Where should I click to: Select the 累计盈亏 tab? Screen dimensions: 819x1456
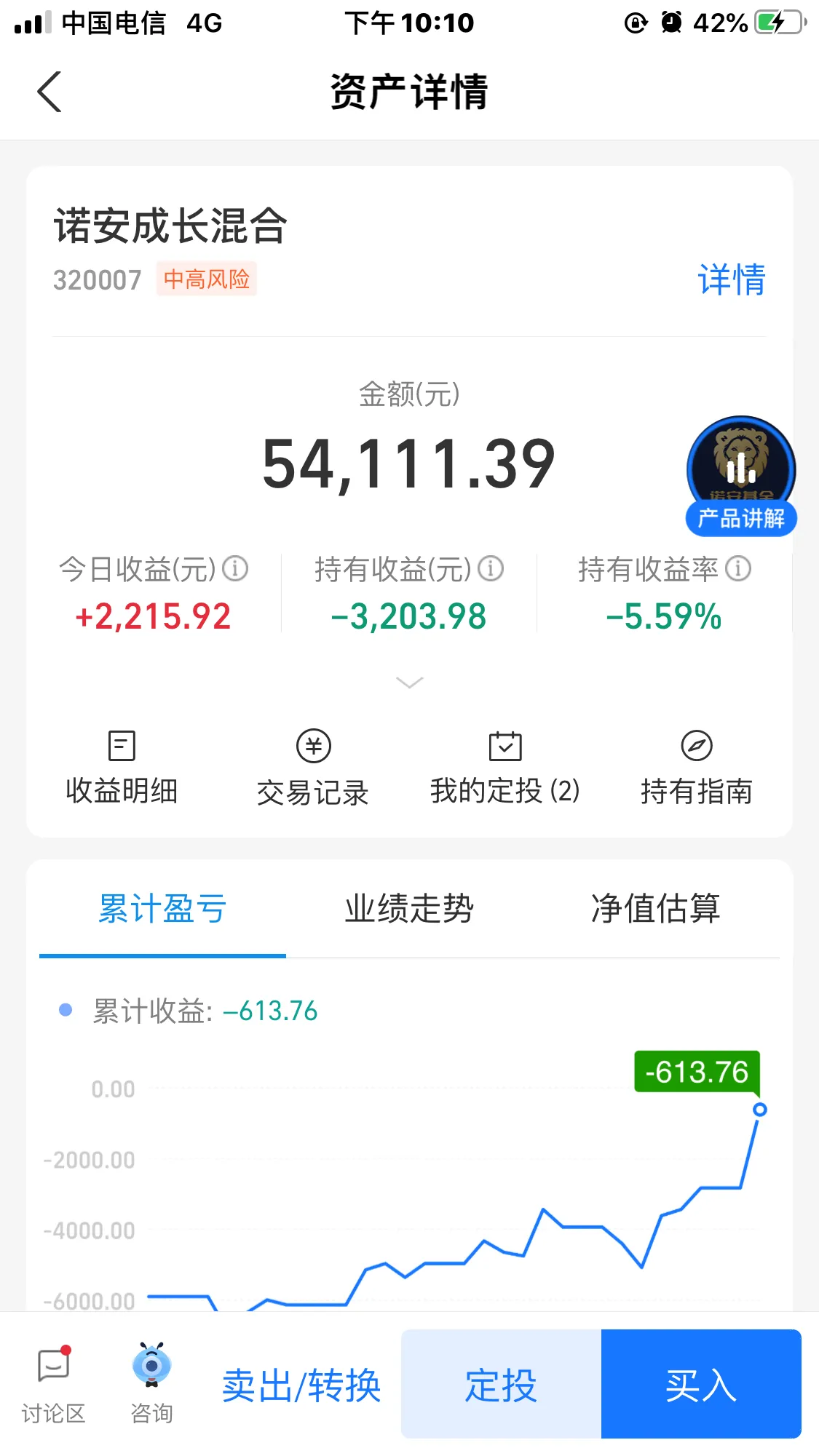click(162, 909)
